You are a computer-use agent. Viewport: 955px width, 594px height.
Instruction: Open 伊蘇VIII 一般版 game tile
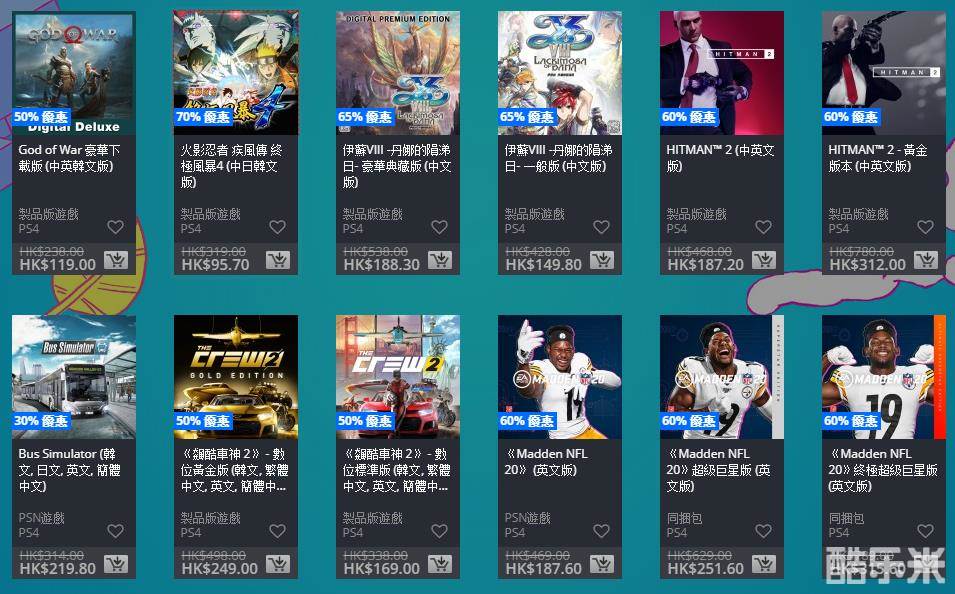point(560,73)
